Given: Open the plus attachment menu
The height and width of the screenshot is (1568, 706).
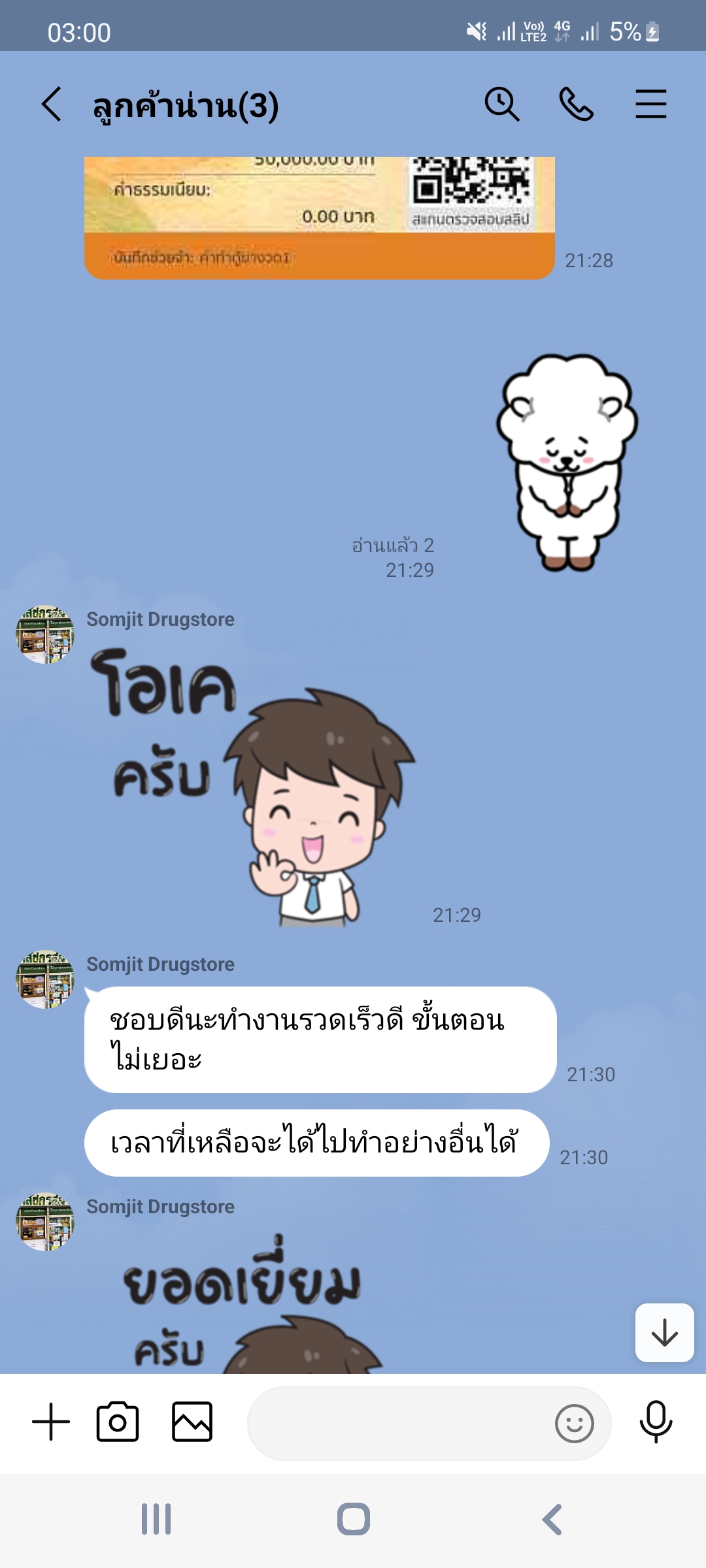Looking at the screenshot, I should 51,1422.
